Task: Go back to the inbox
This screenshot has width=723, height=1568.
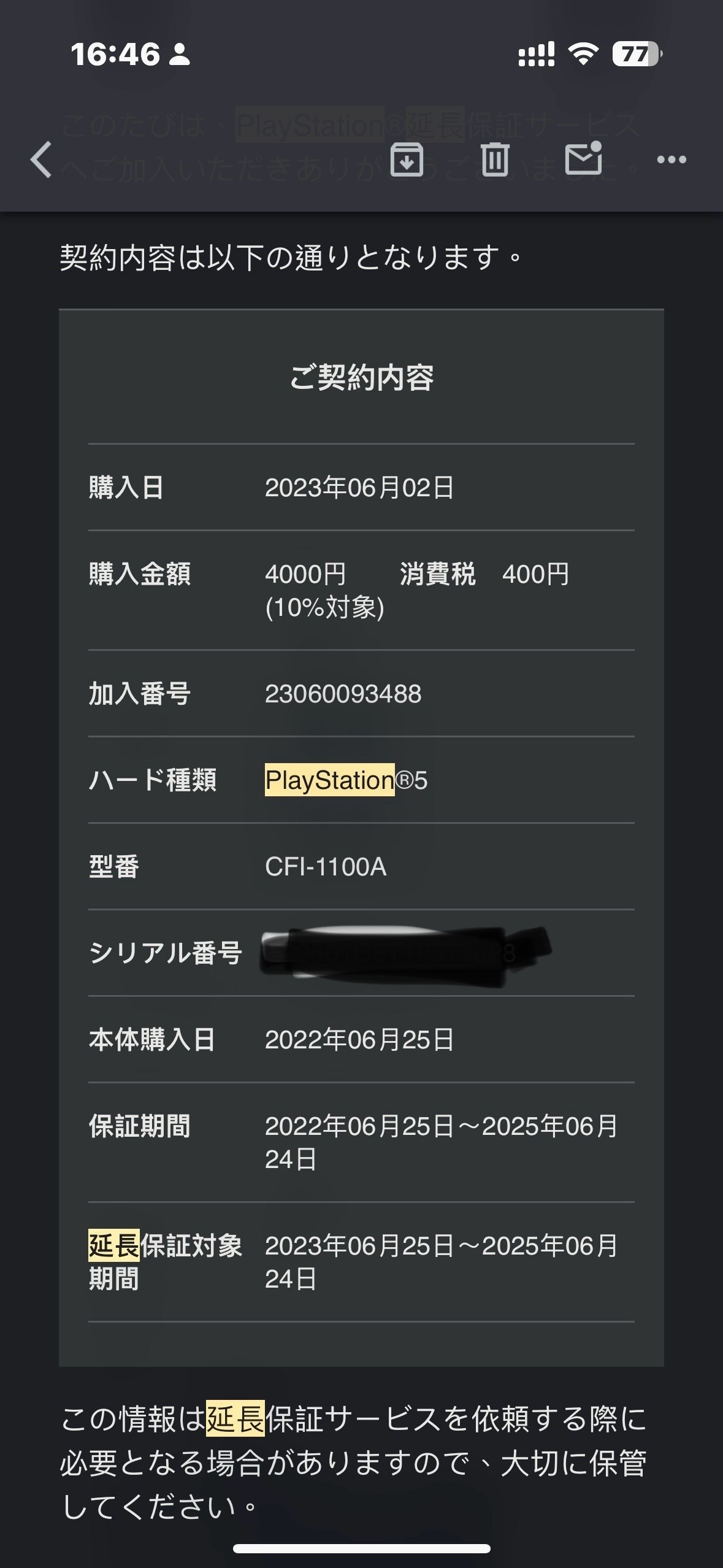Action: pyautogui.click(x=41, y=159)
